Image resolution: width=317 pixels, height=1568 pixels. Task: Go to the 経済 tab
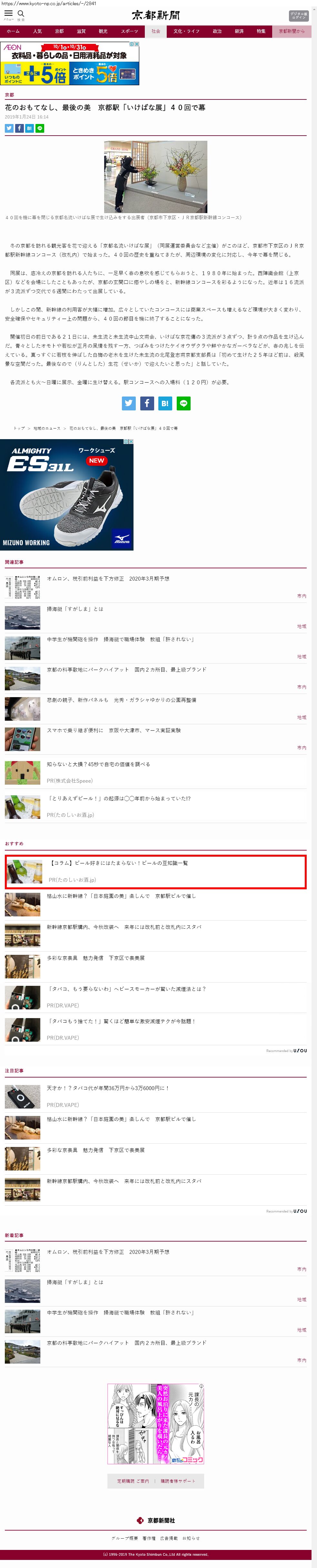(239, 31)
